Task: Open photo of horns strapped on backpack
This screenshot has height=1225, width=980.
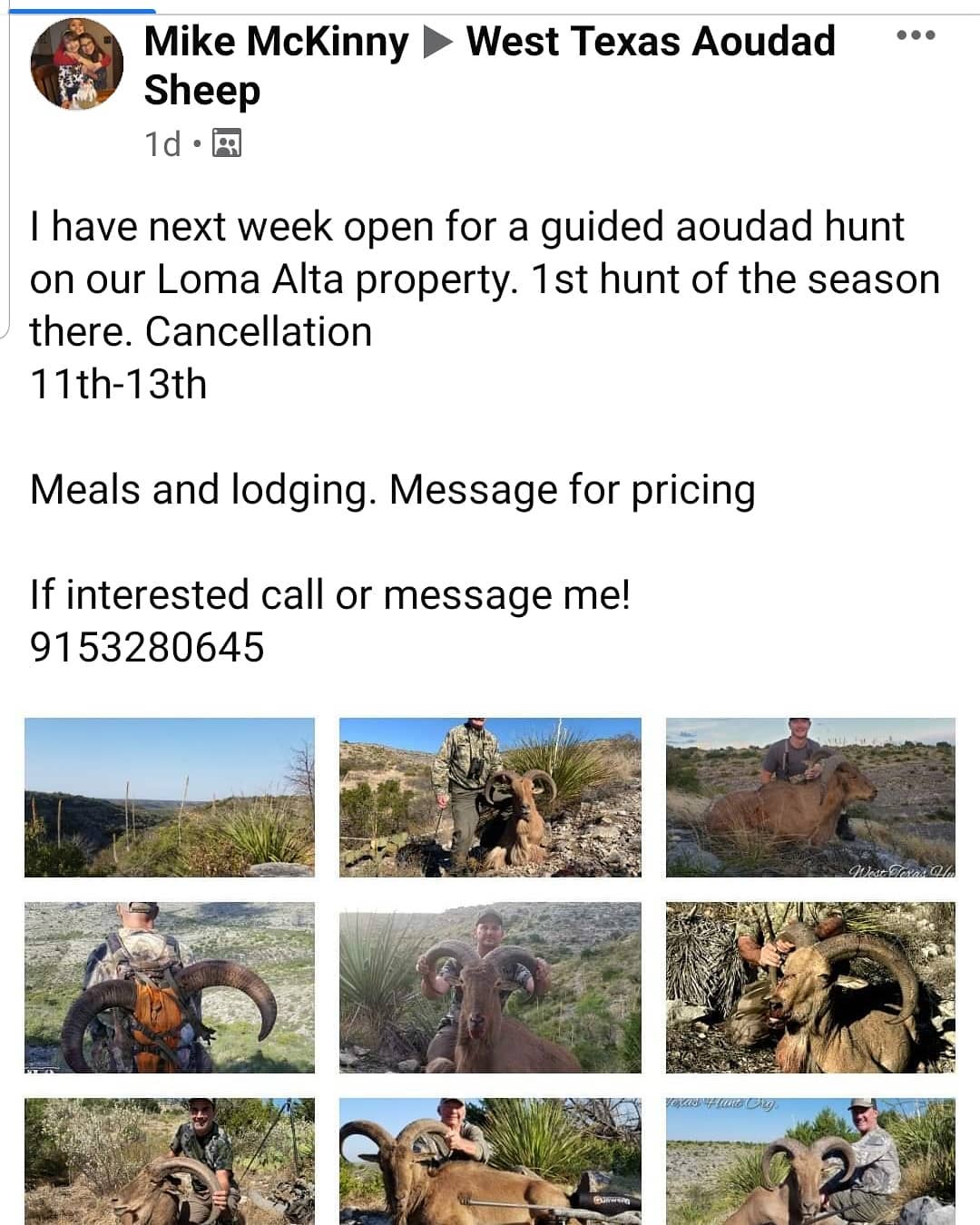Action: (170, 987)
